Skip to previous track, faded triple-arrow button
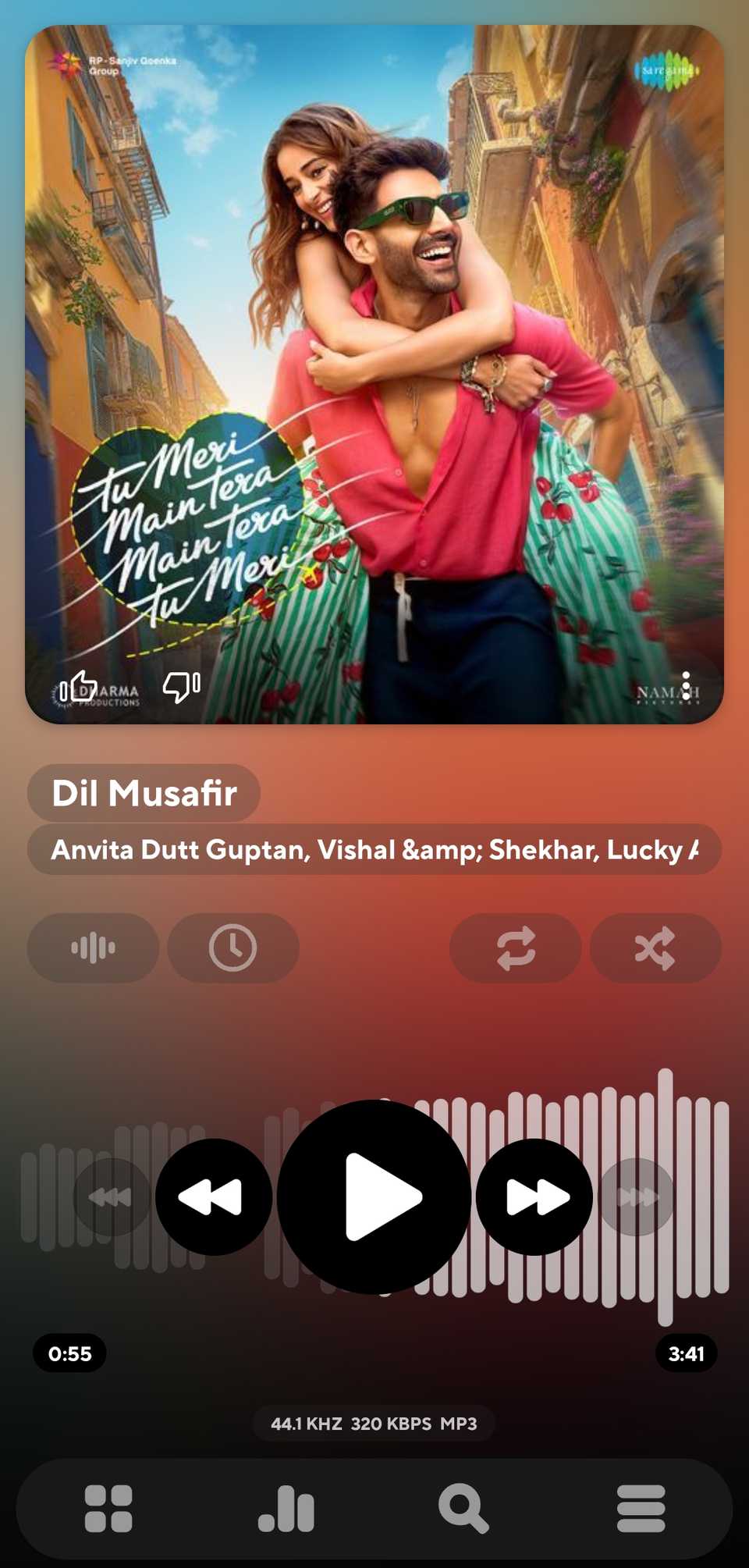Screen dimensions: 749x1568 click(112, 1196)
